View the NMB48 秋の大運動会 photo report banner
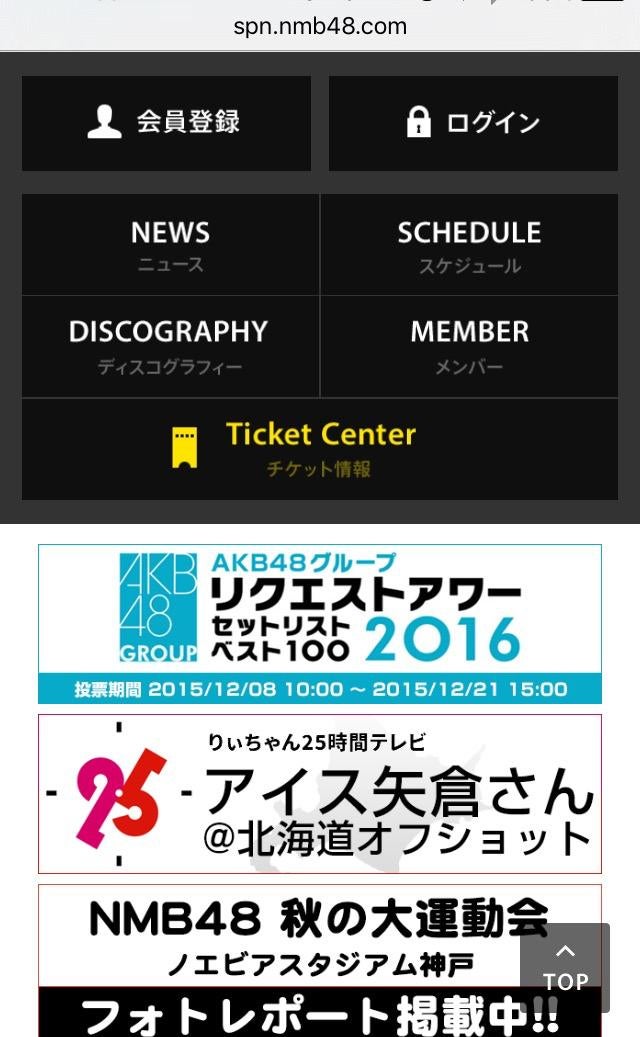Screen dimensions: 640x1037 [280, 960]
